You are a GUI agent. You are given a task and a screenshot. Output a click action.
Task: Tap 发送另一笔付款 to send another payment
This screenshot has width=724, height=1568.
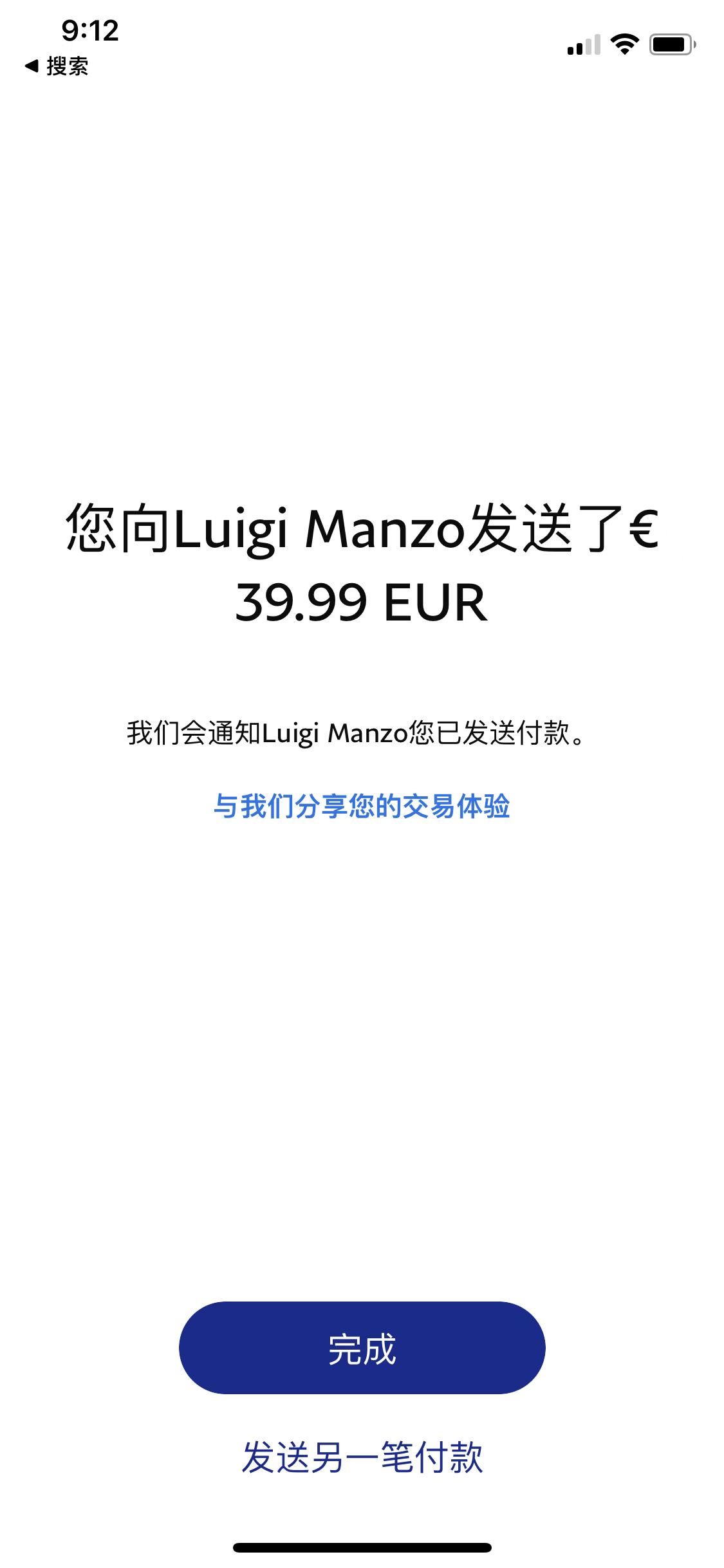tap(362, 1457)
